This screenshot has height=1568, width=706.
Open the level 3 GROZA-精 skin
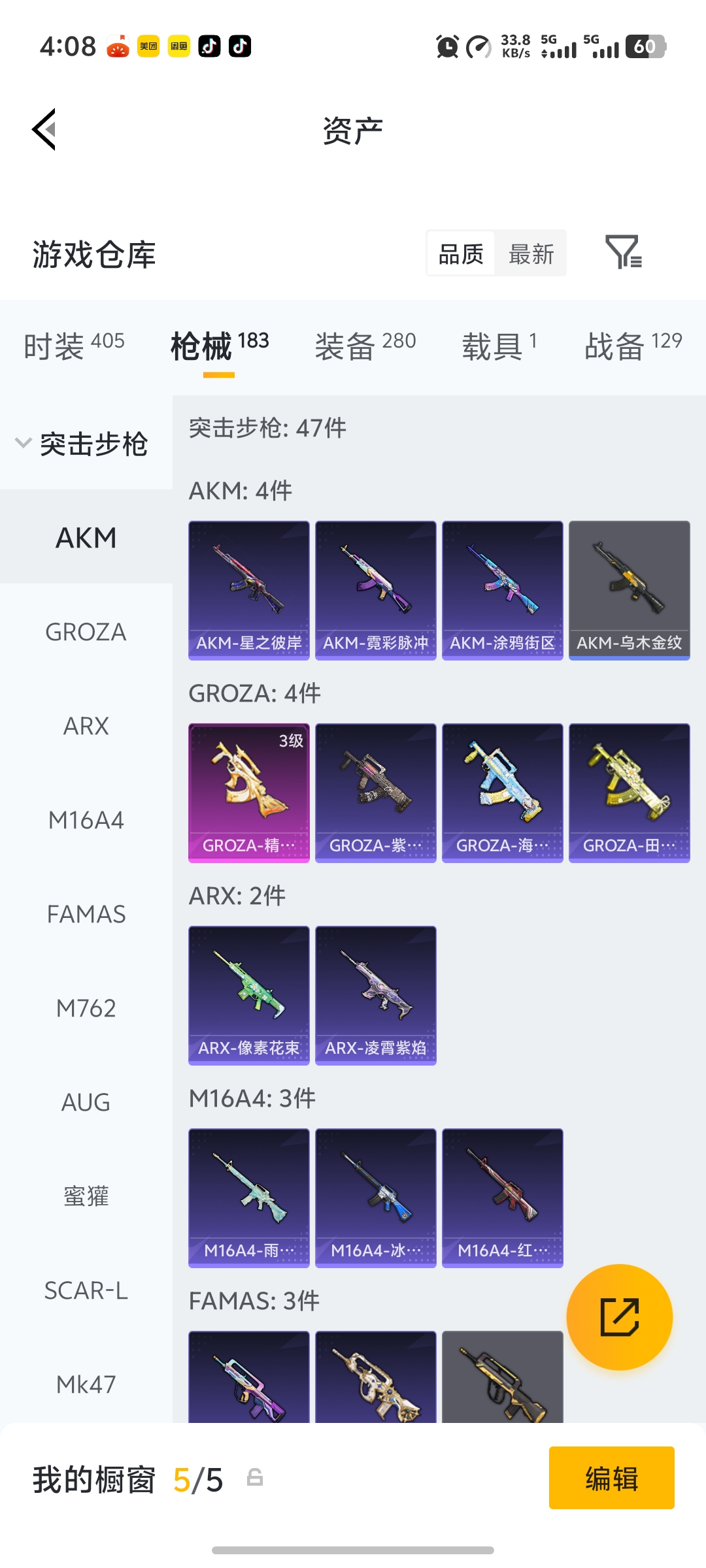click(x=249, y=792)
